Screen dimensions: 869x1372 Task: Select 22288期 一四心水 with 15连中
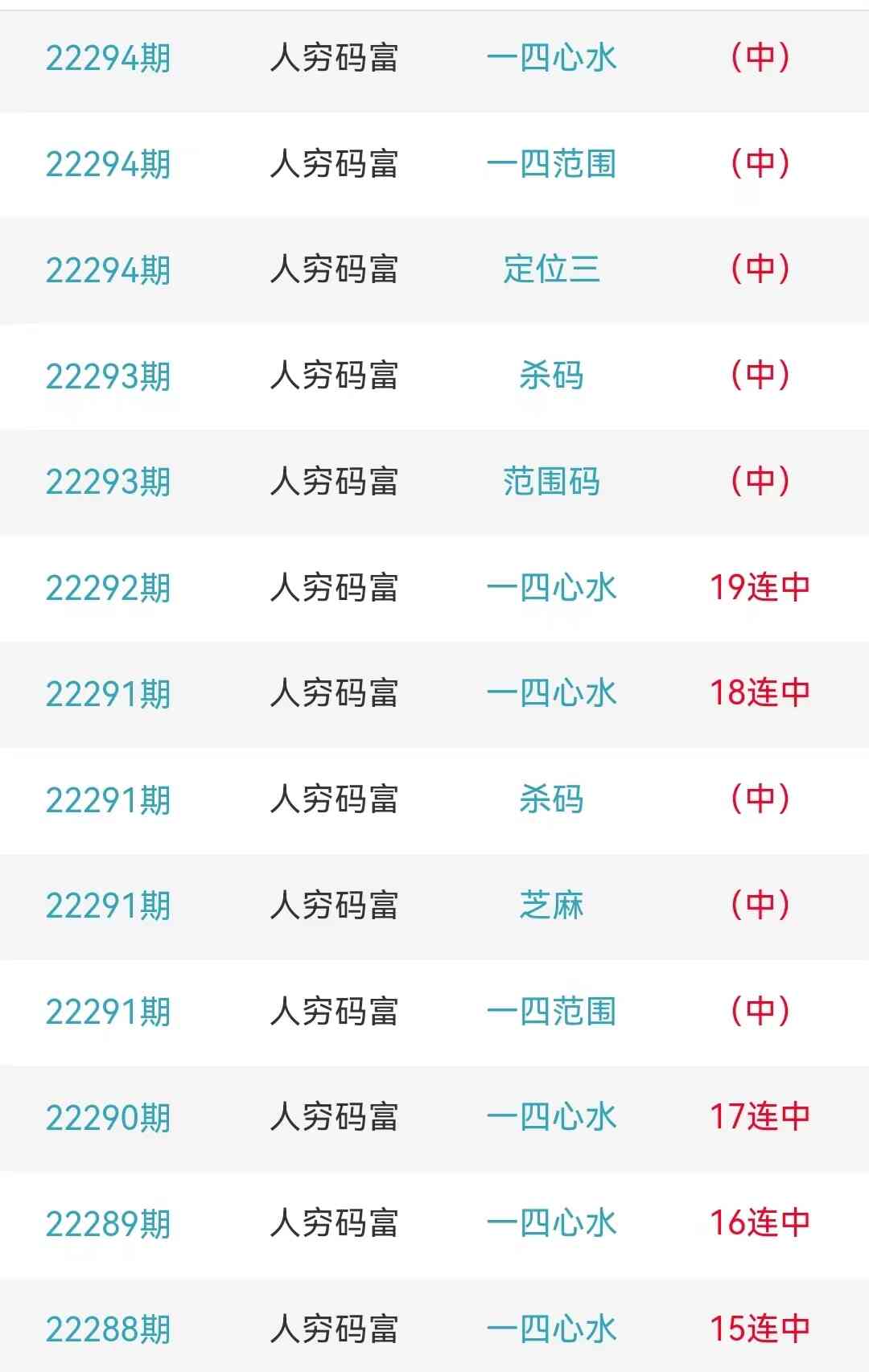tap(551, 1329)
